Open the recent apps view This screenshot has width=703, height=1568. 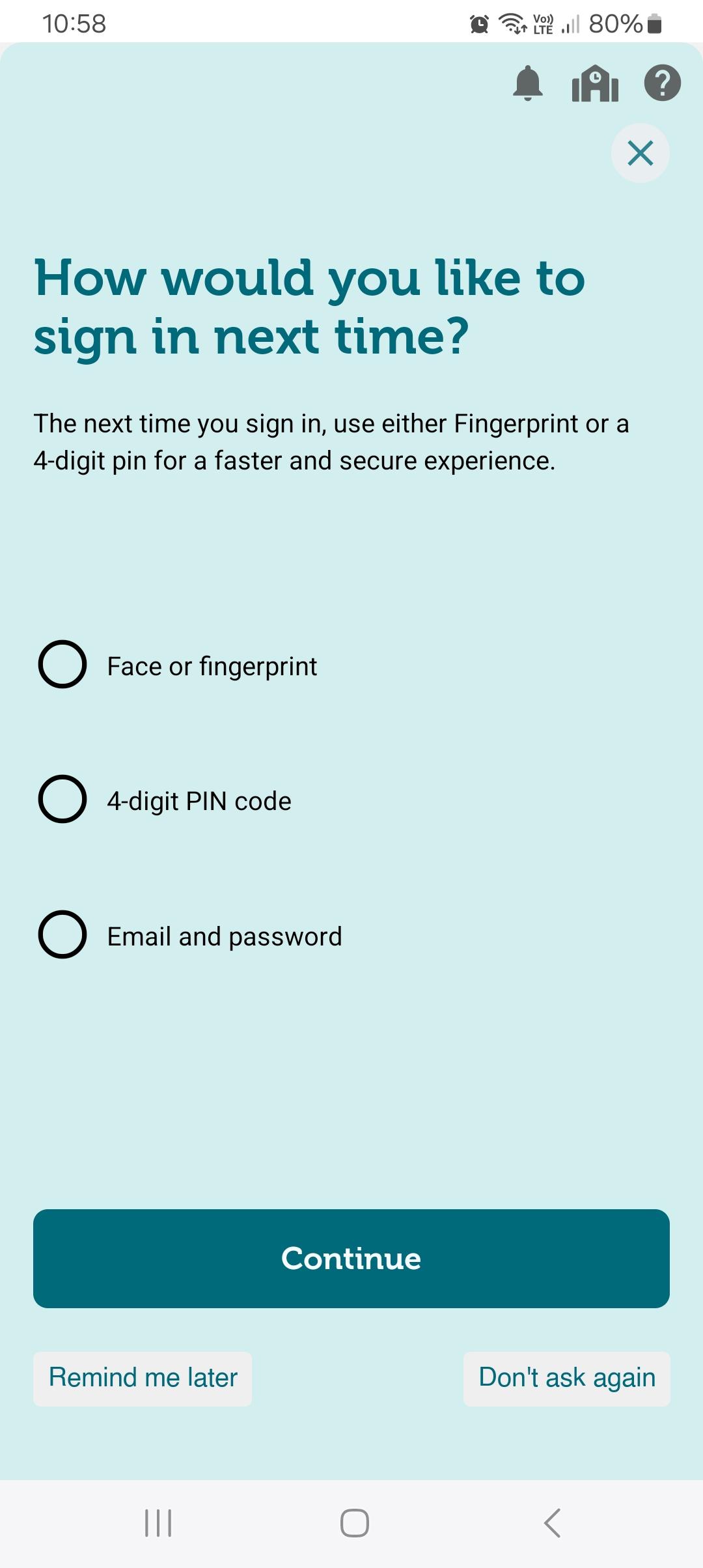point(158,1523)
